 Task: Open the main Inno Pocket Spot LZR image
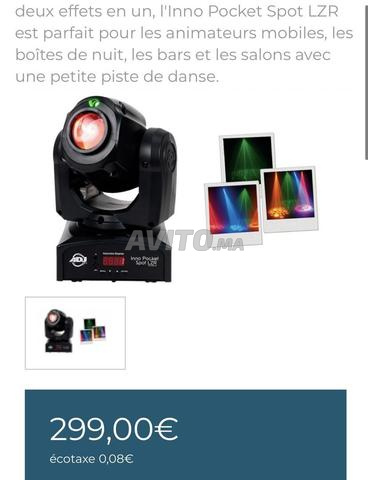click(x=185, y=189)
